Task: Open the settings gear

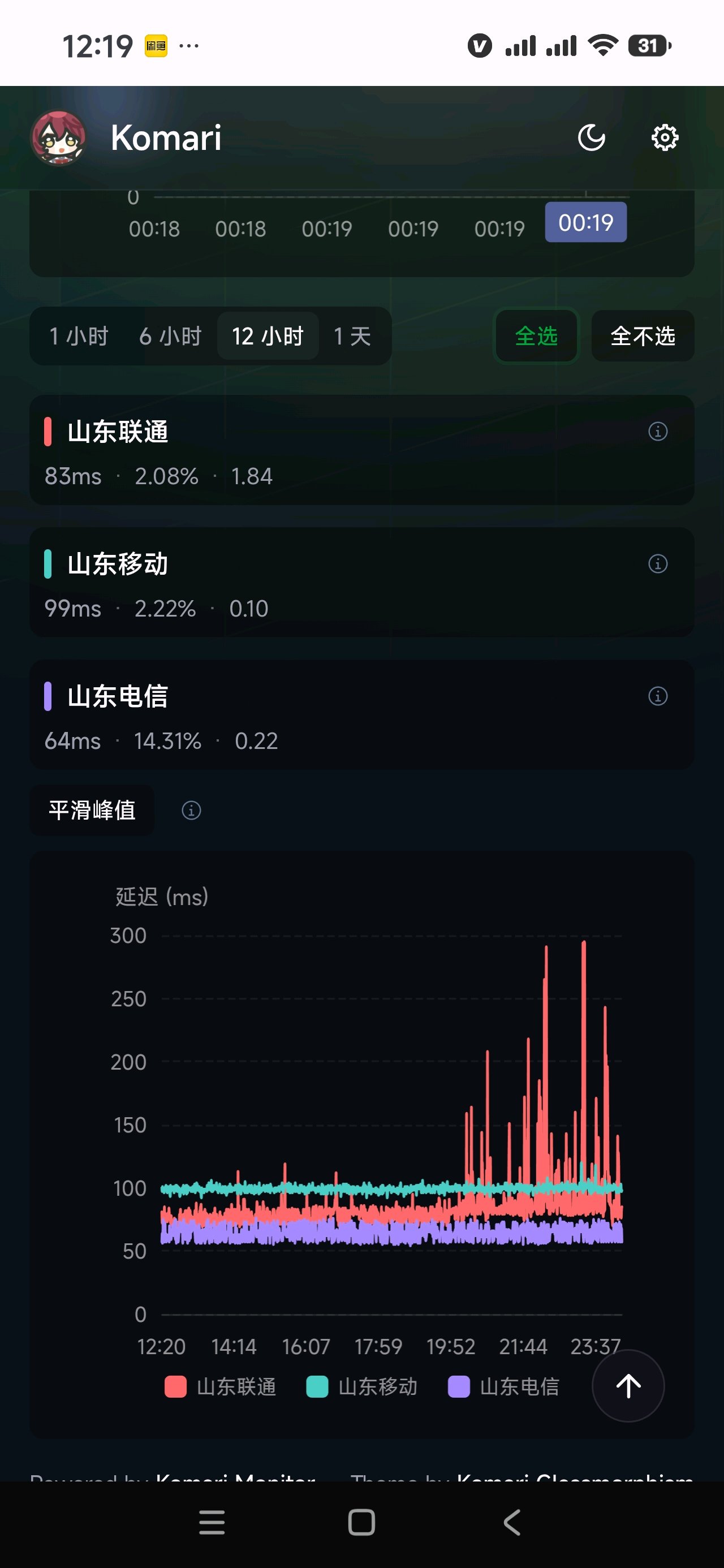Action: [x=664, y=137]
